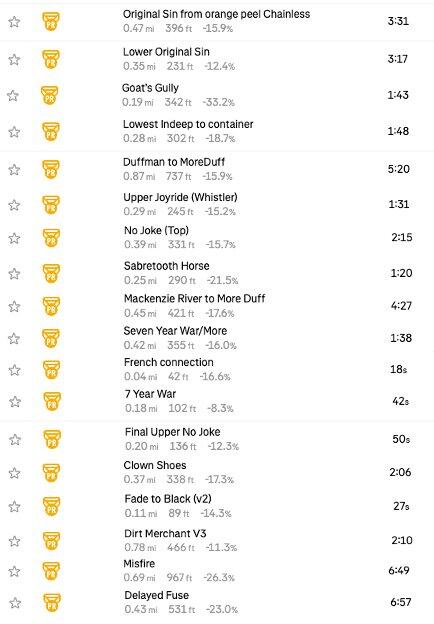Star the Original Sin from orange peel Chainless segment
This screenshot has width=434, height=624.
click(14, 21)
